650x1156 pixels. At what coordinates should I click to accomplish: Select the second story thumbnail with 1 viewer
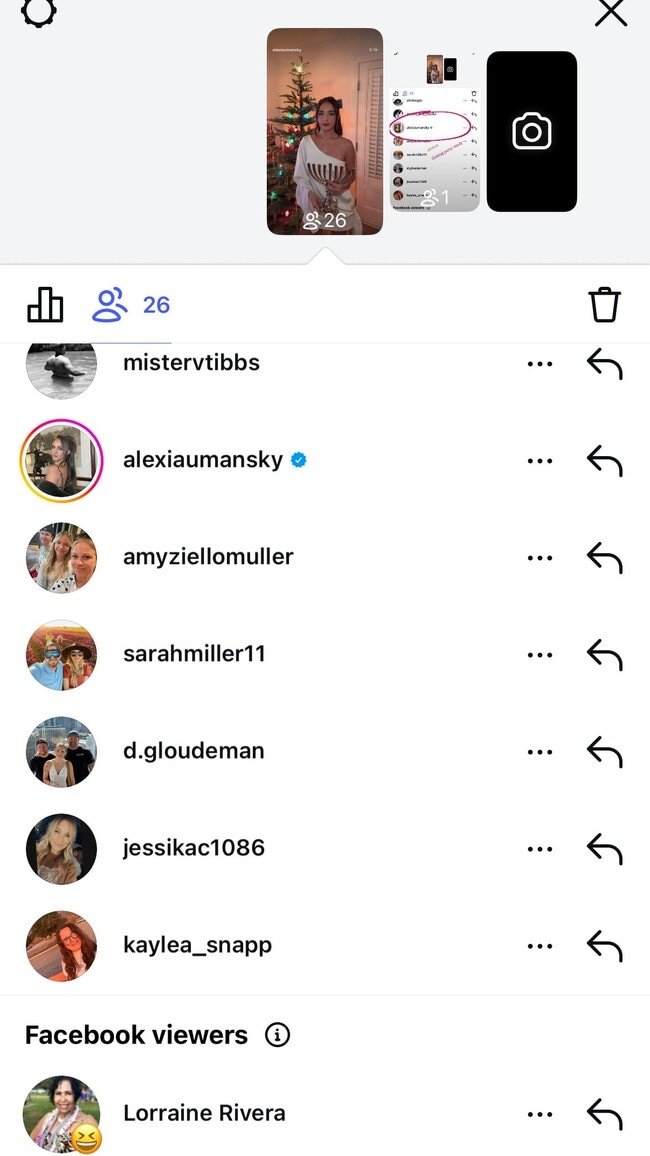tap(435, 131)
